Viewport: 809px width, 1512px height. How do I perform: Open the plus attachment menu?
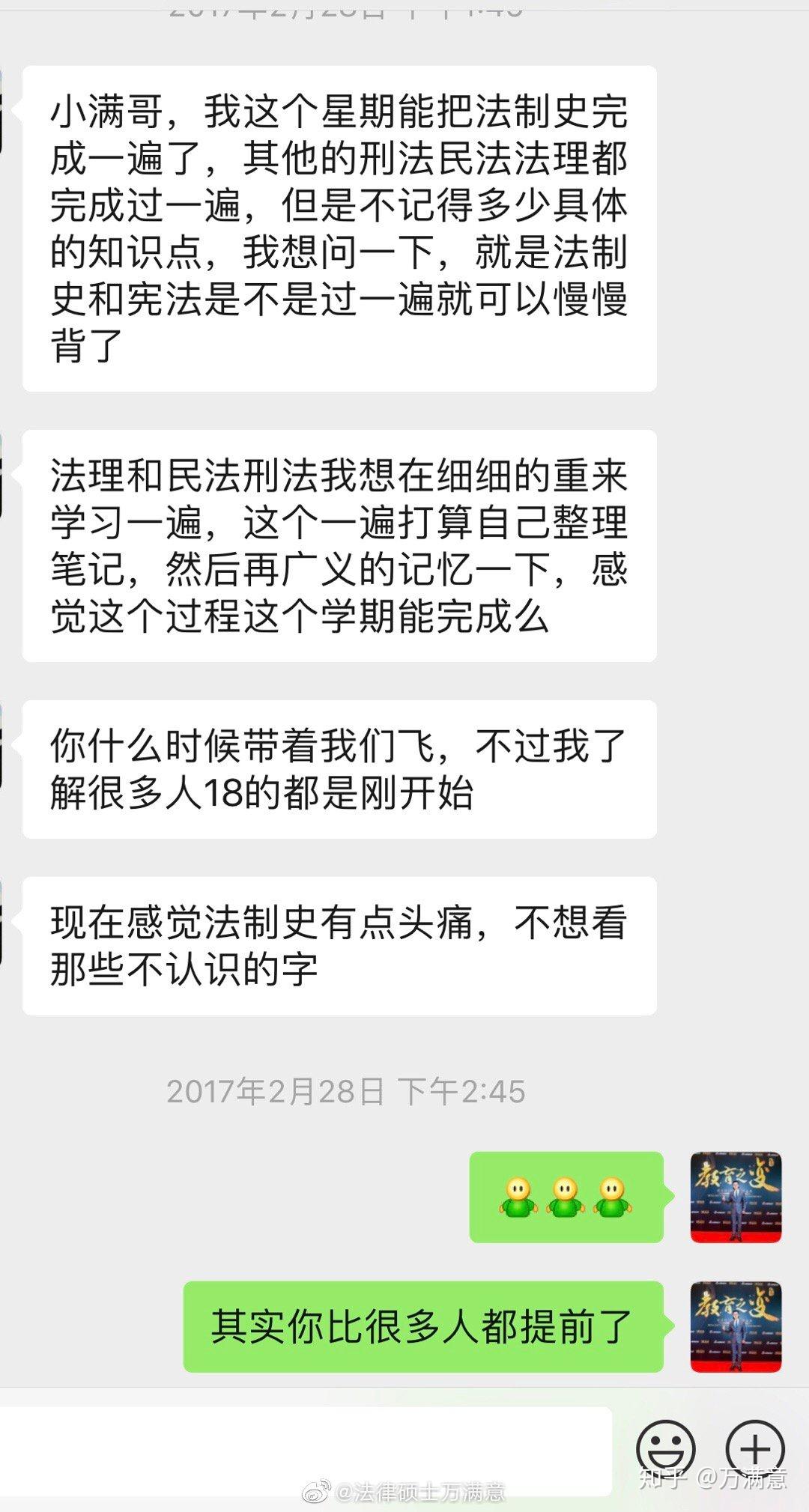[754, 1449]
